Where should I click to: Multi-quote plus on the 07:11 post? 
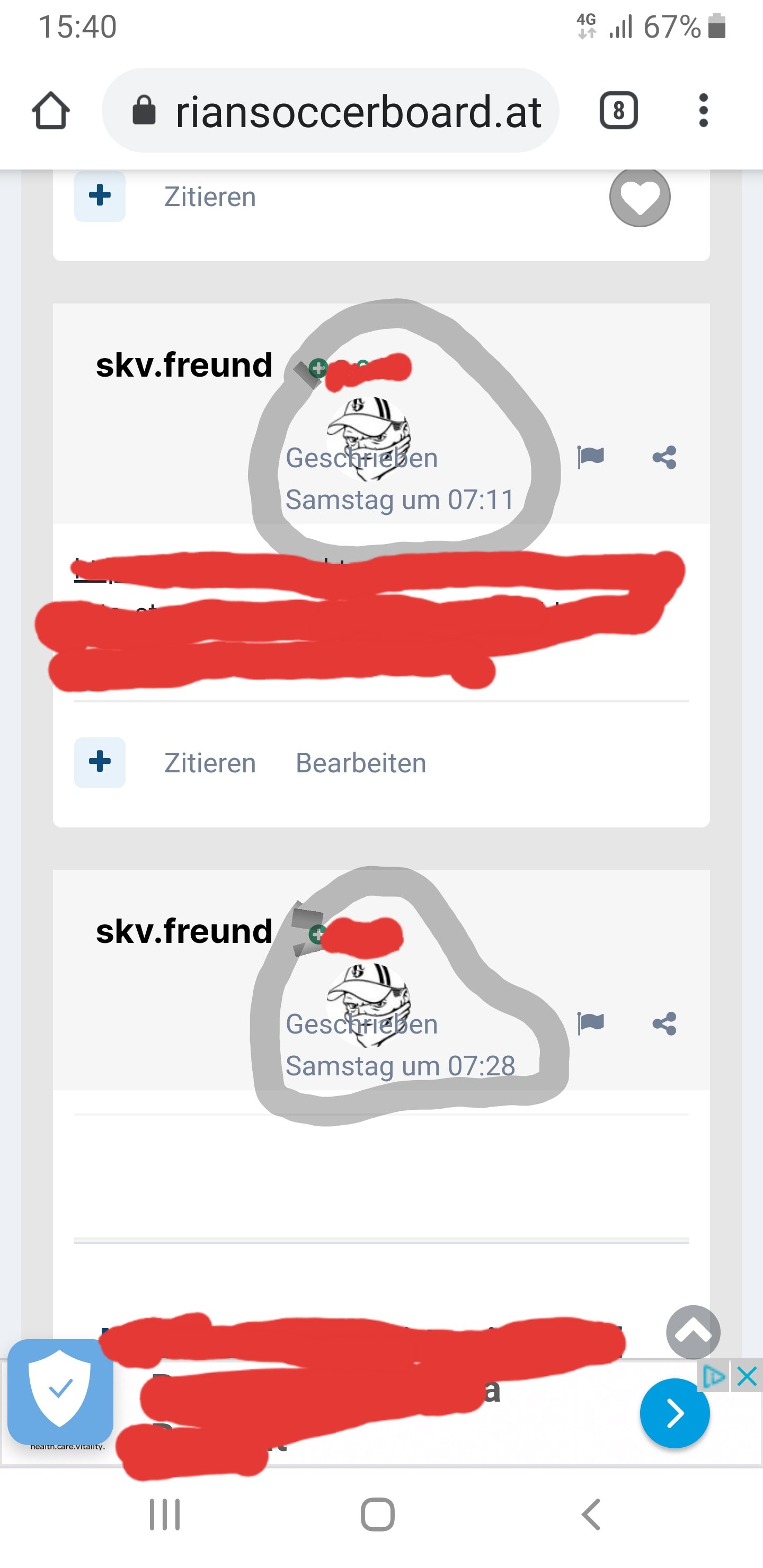[x=100, y=762]
